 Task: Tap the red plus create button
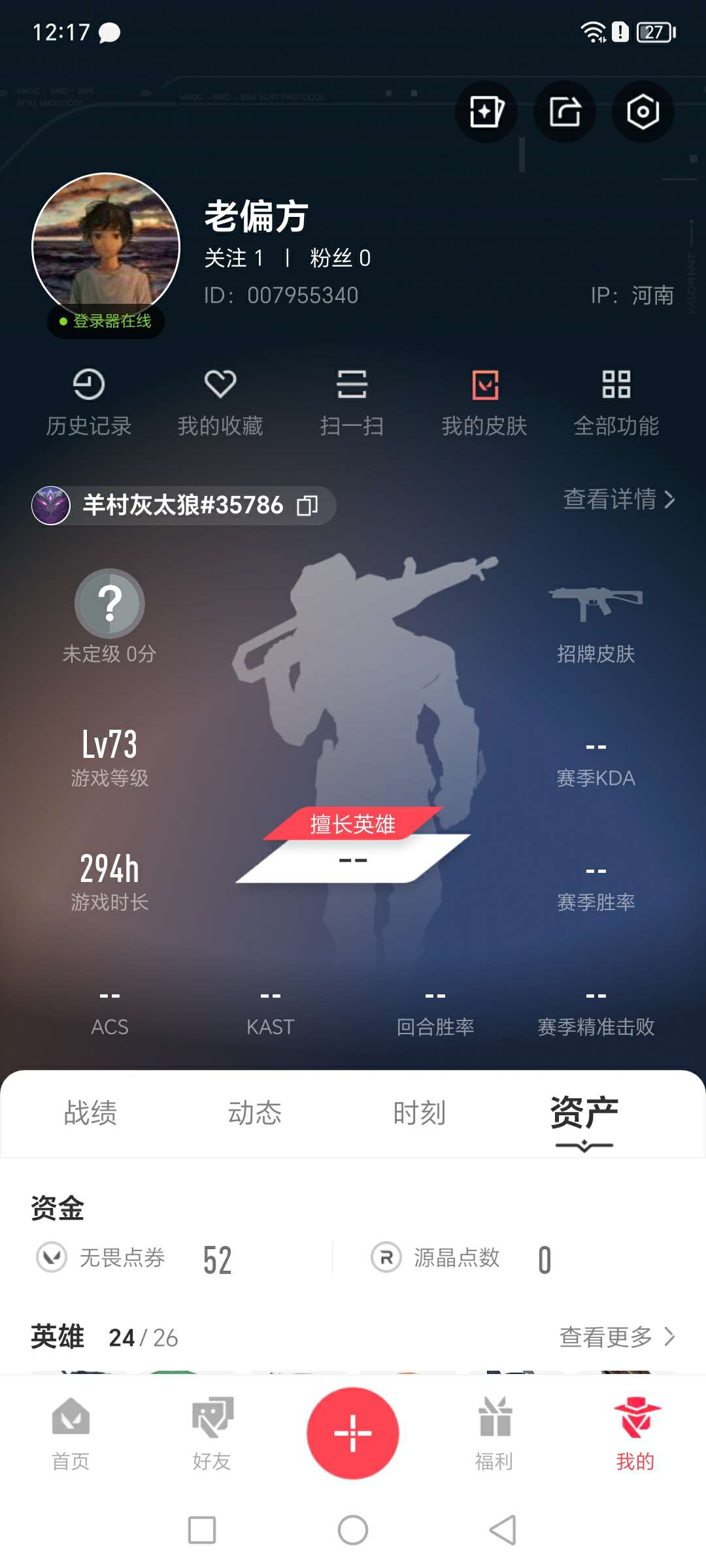353,1433
